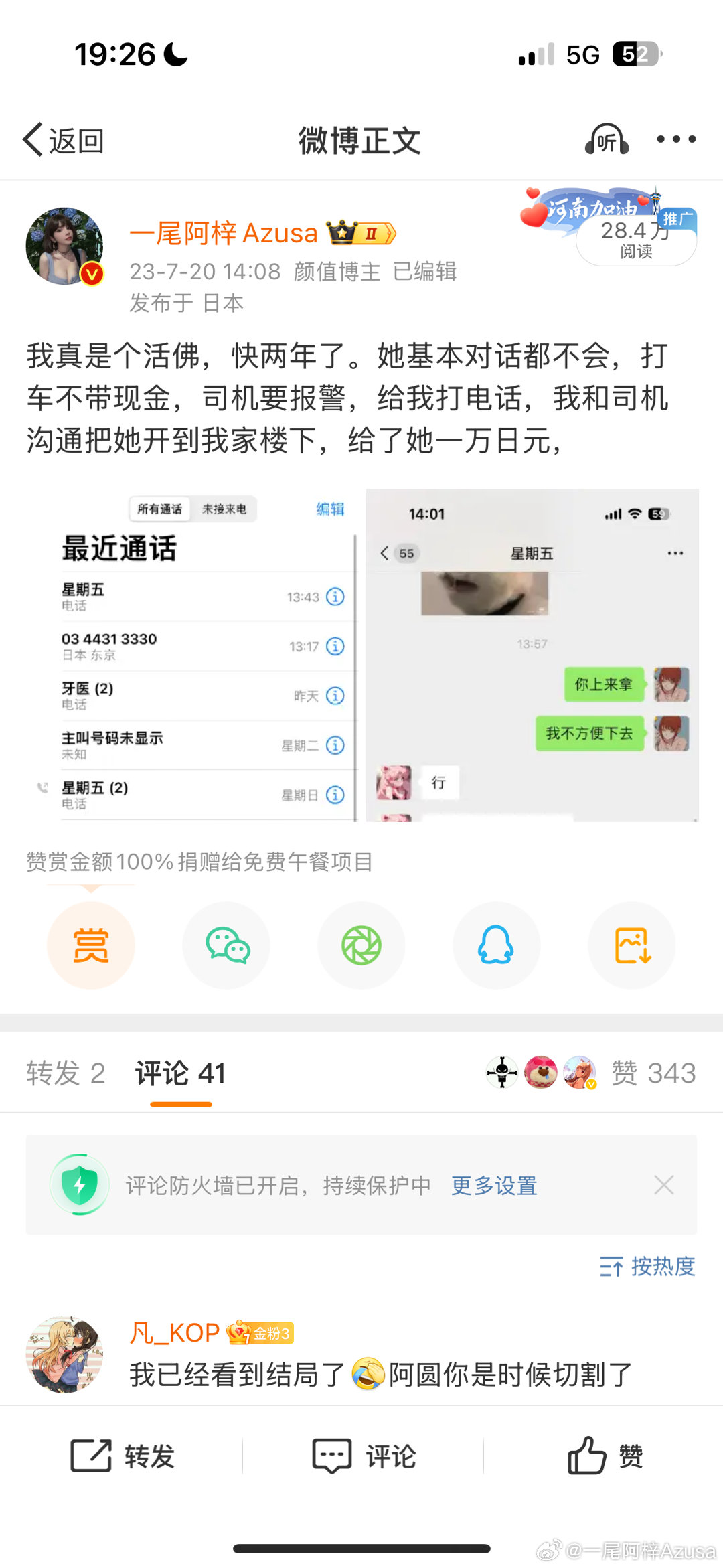
Task: Share the post to QQ
Action: [x=496, y=945]
